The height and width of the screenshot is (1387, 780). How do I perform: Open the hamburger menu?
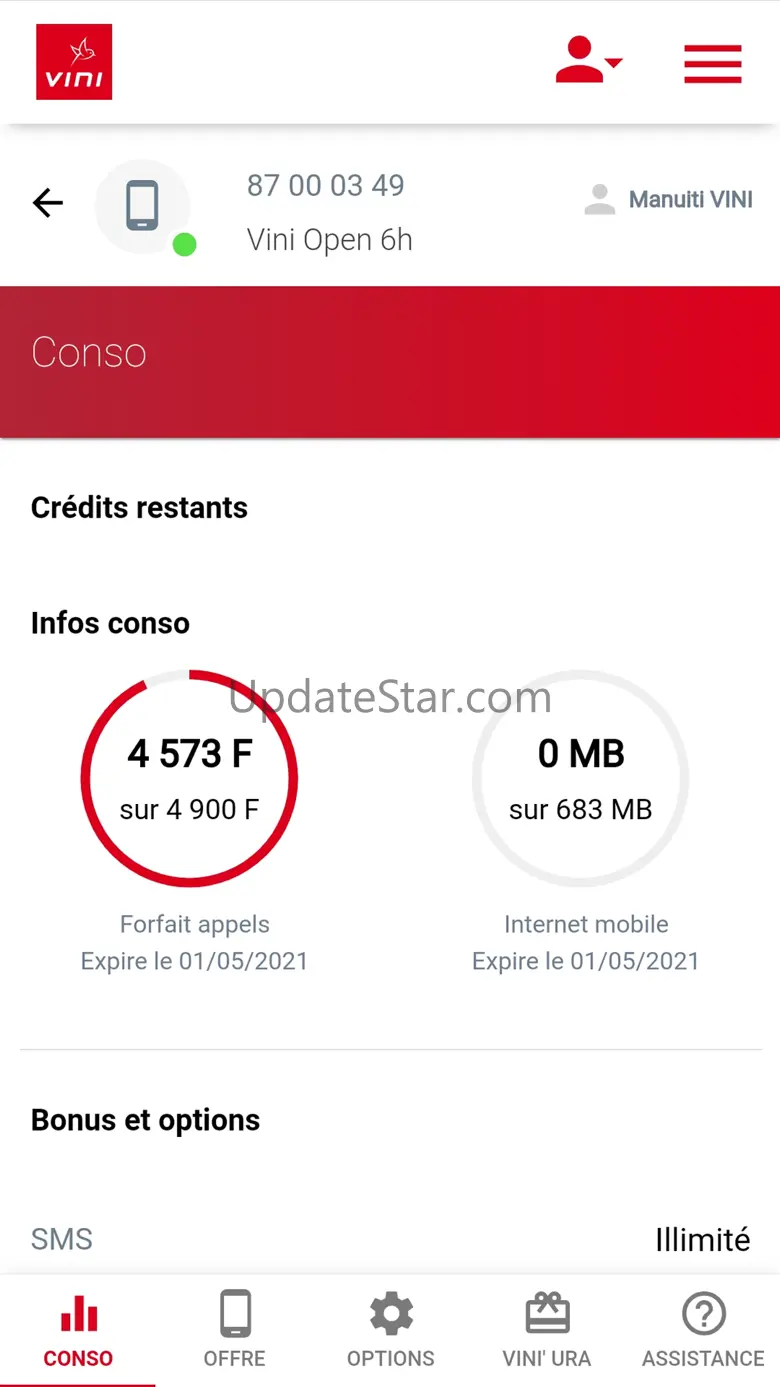point(712,63)
